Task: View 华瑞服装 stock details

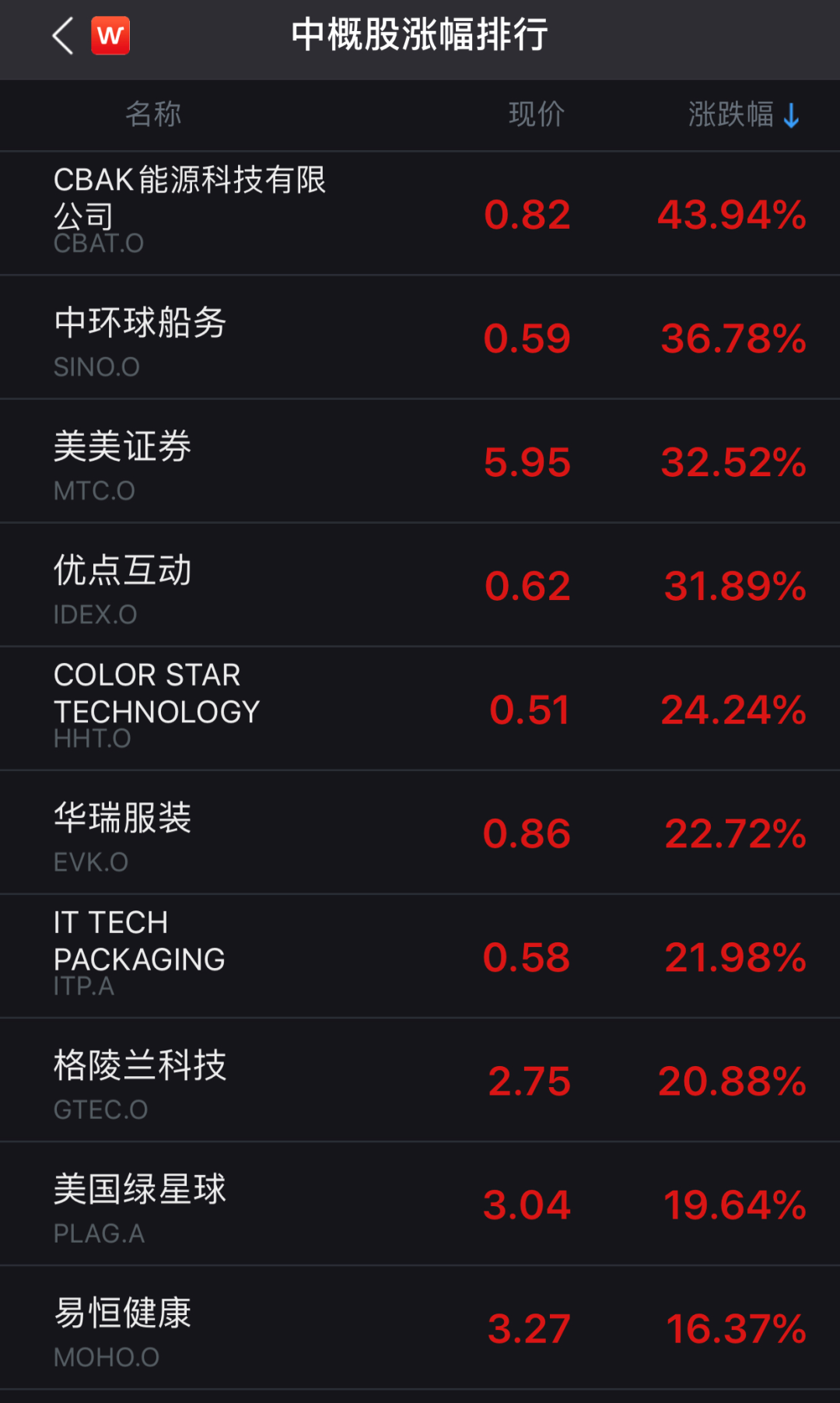Action: click(x=420, y=833)
